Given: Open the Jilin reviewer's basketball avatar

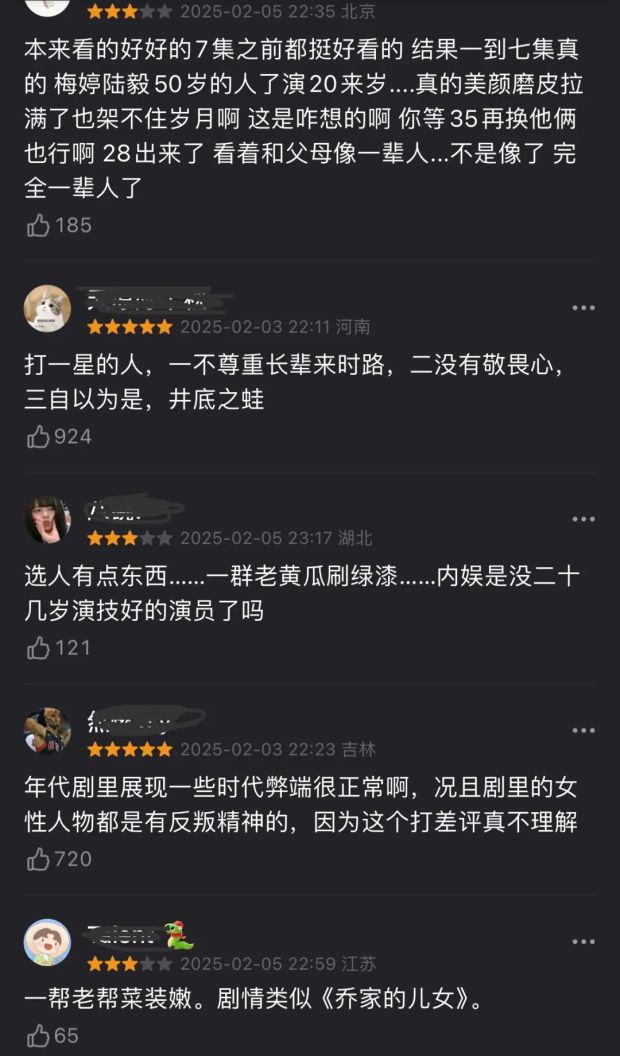Looking at the screenshot, I should [x=47, y=731].
